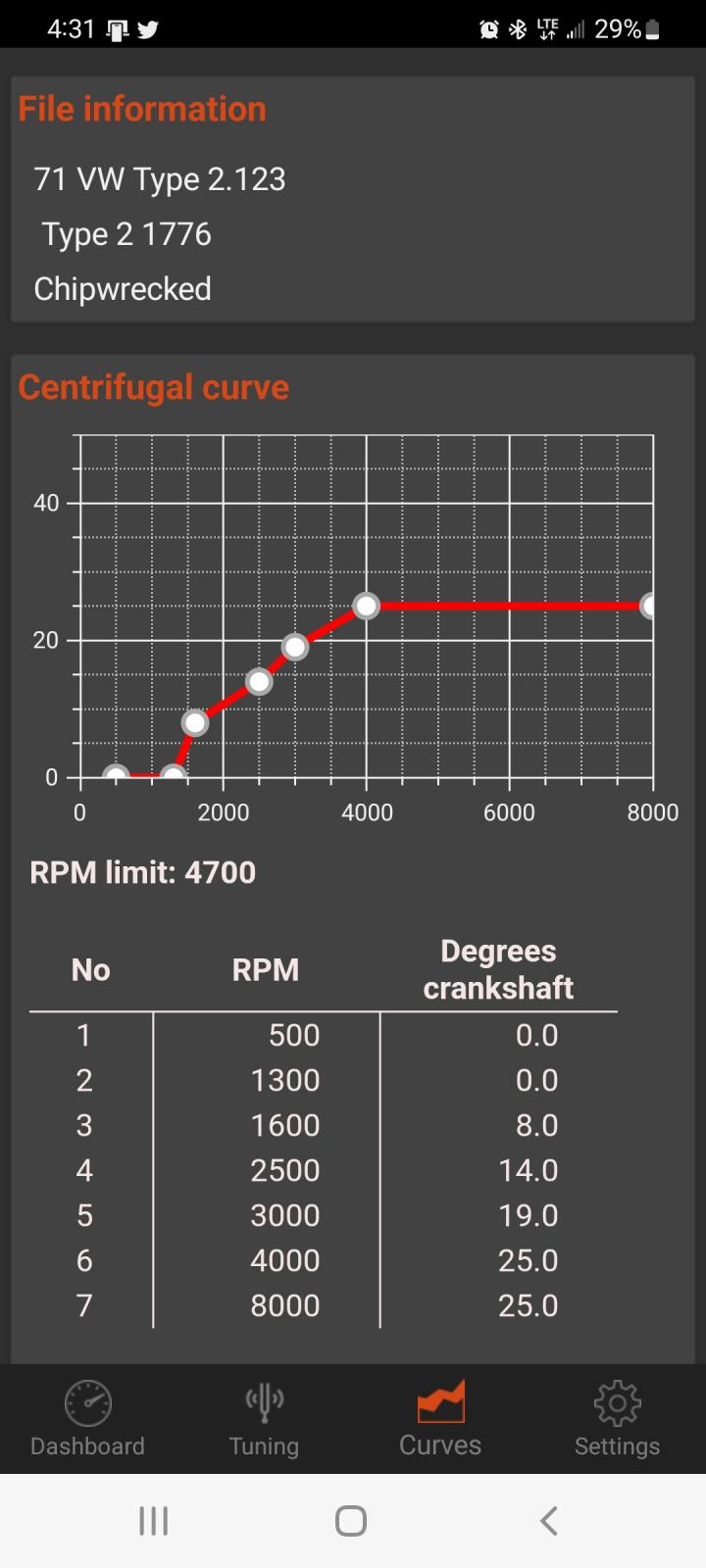Viewport: 706px width, 1568px height.
Task: Select the Curves tab
Action: click(440, 1418)
